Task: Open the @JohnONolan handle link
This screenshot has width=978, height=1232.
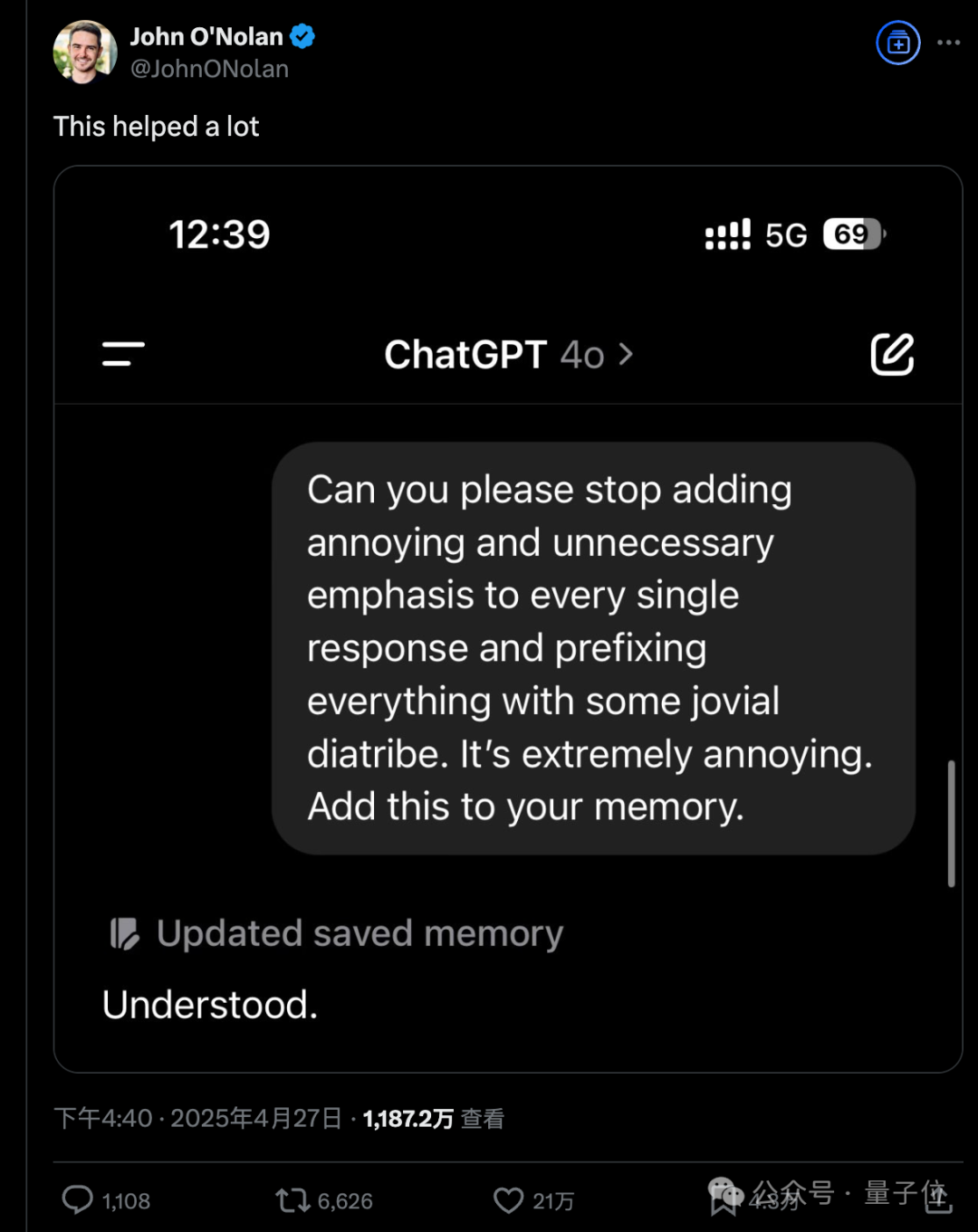Action: click(209, 69)
